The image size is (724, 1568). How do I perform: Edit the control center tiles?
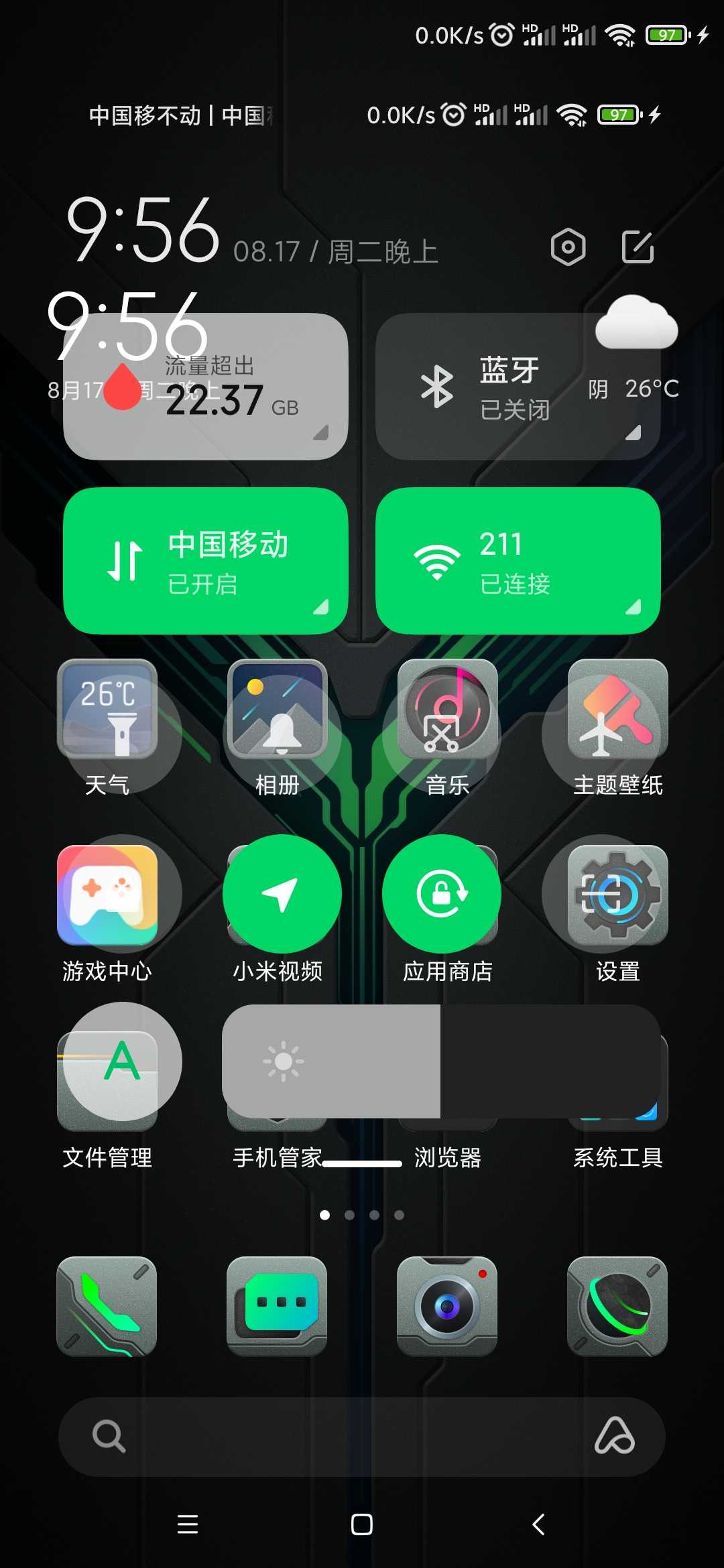coord(638,247)
